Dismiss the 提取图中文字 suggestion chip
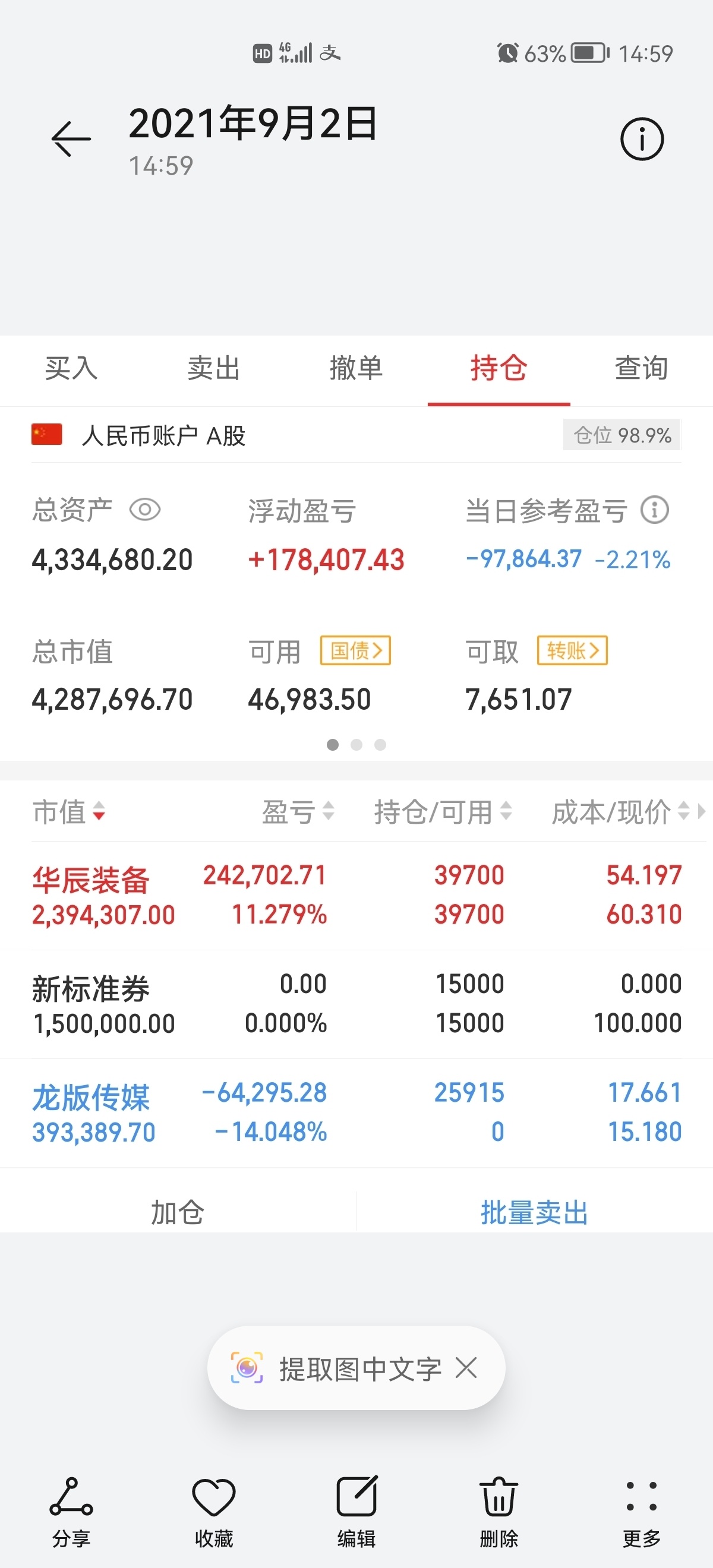Viewport: 713px width, 1568px height. [x=466, y=1368]
